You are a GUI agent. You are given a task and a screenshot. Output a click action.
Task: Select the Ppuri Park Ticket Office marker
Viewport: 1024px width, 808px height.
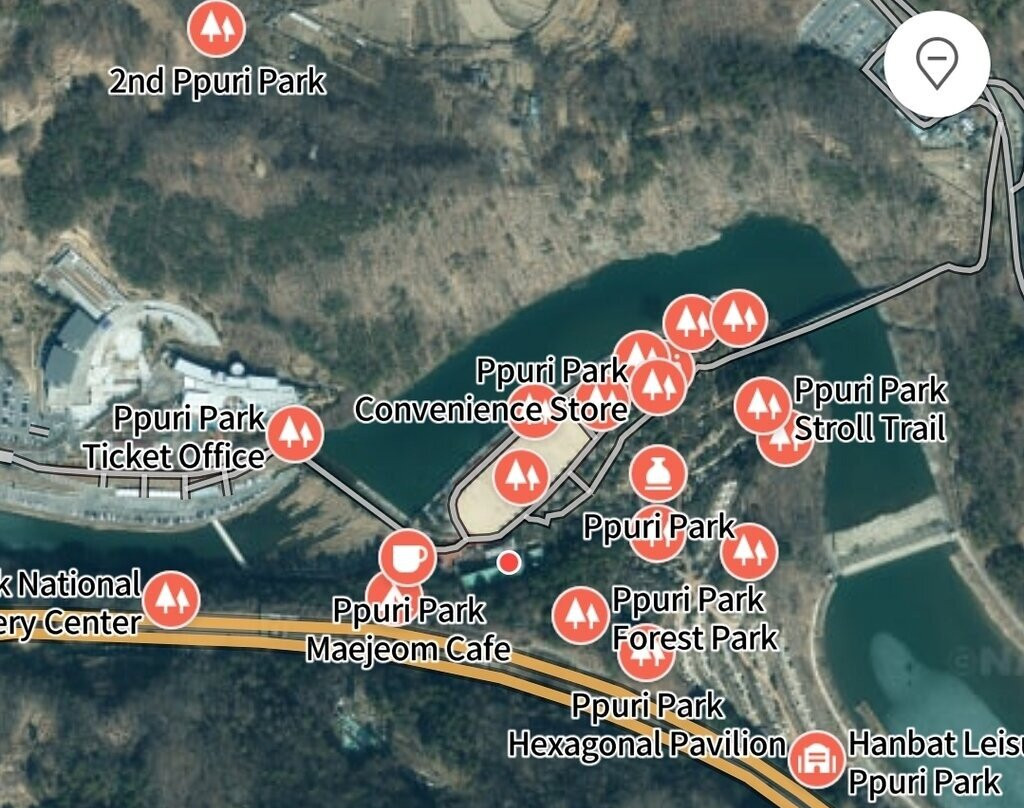(x=294, y=433)
